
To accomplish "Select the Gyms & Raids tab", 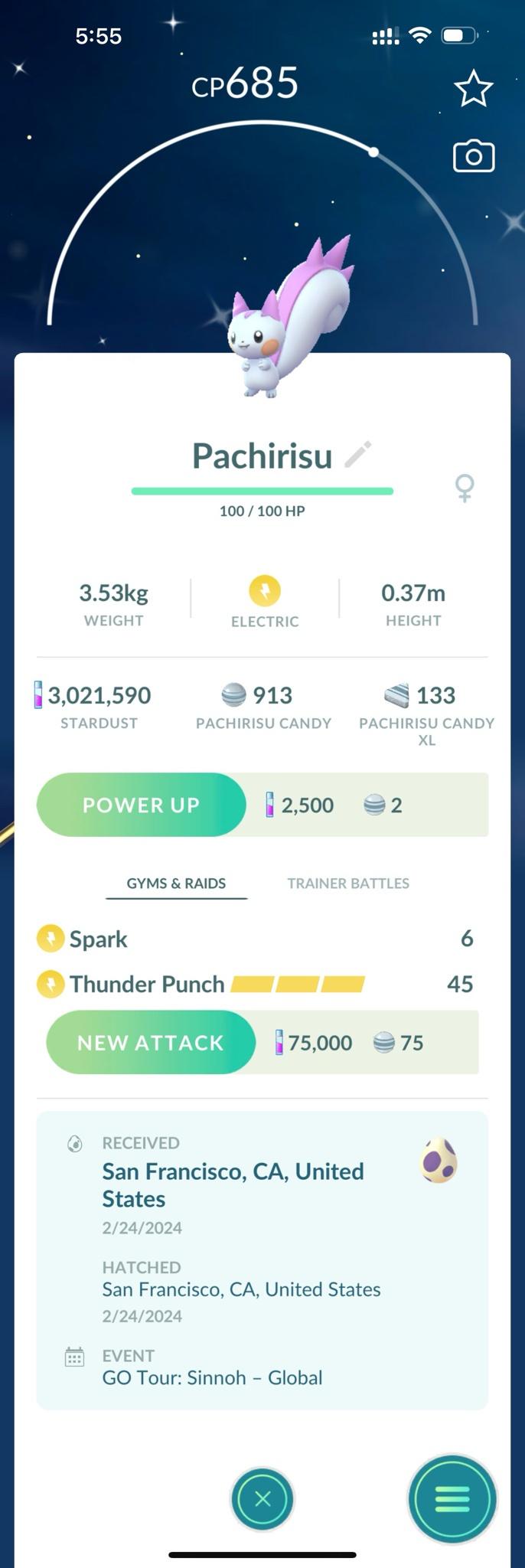I will click(x=176, y=884).
